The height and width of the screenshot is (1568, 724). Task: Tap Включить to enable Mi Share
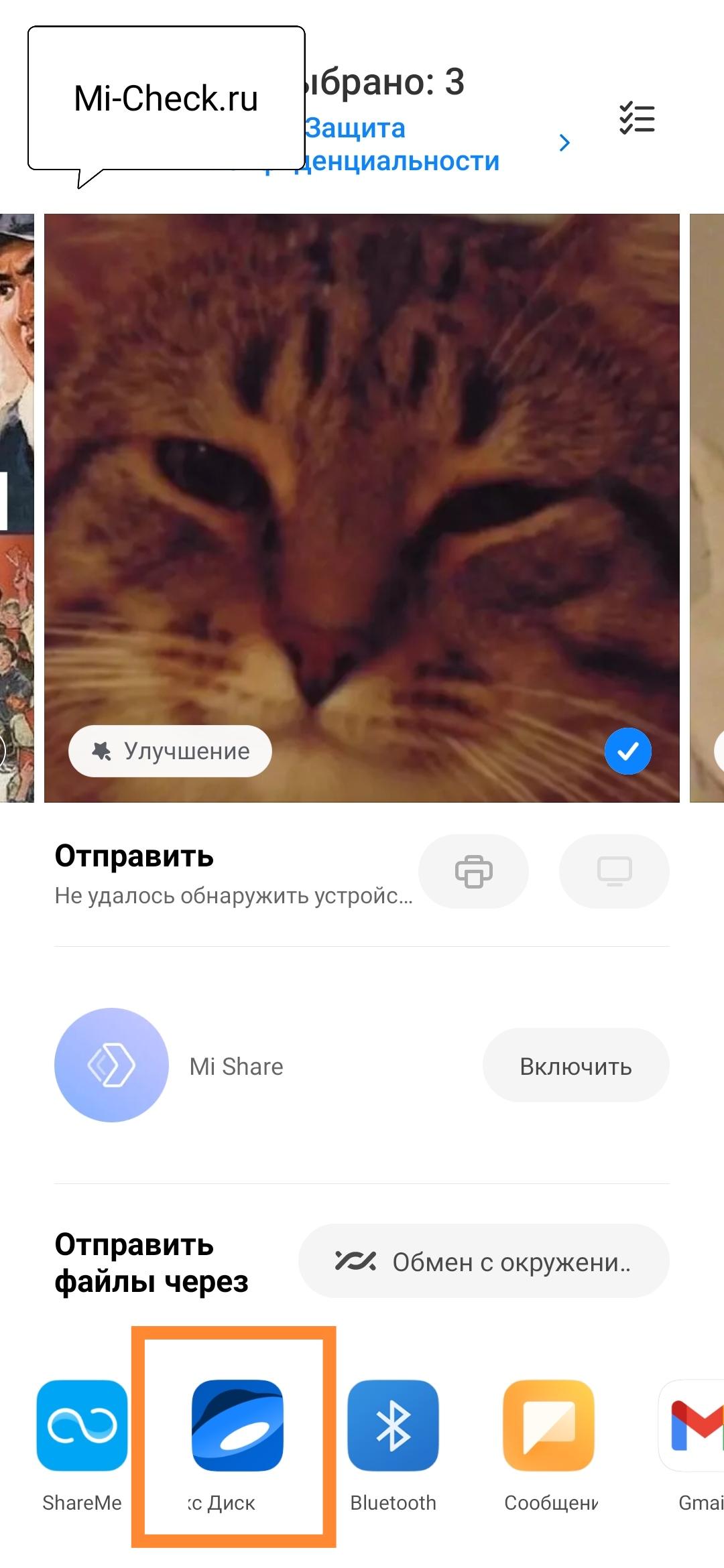(x=575, y=1066)
